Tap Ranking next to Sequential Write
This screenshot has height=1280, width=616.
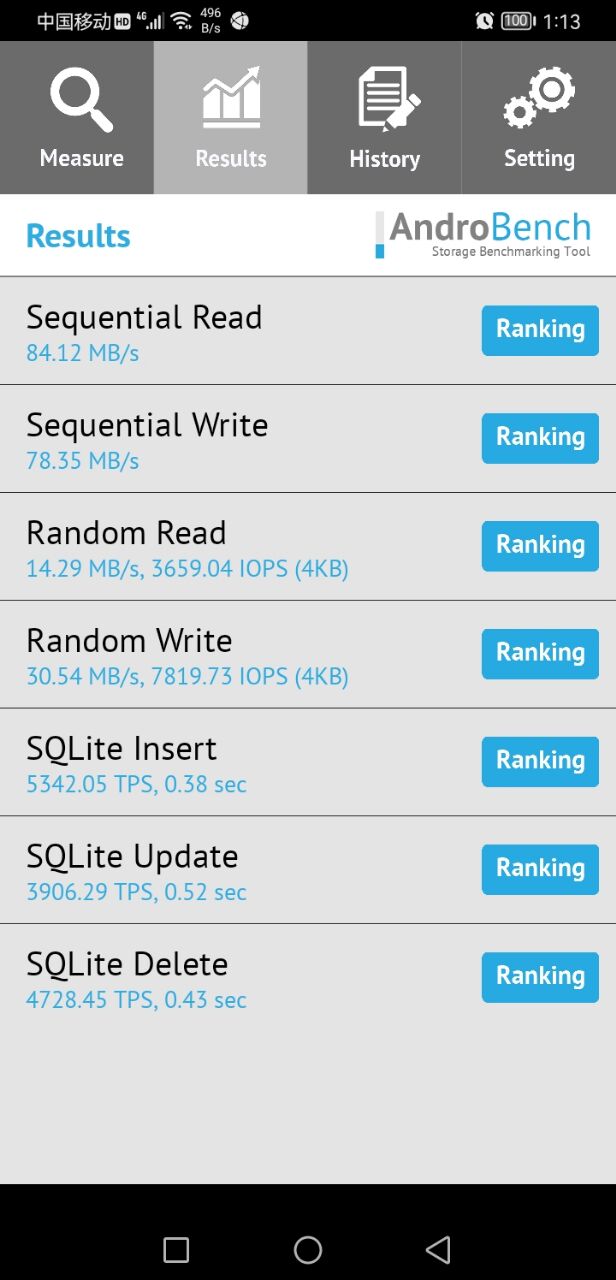point(540,438)
